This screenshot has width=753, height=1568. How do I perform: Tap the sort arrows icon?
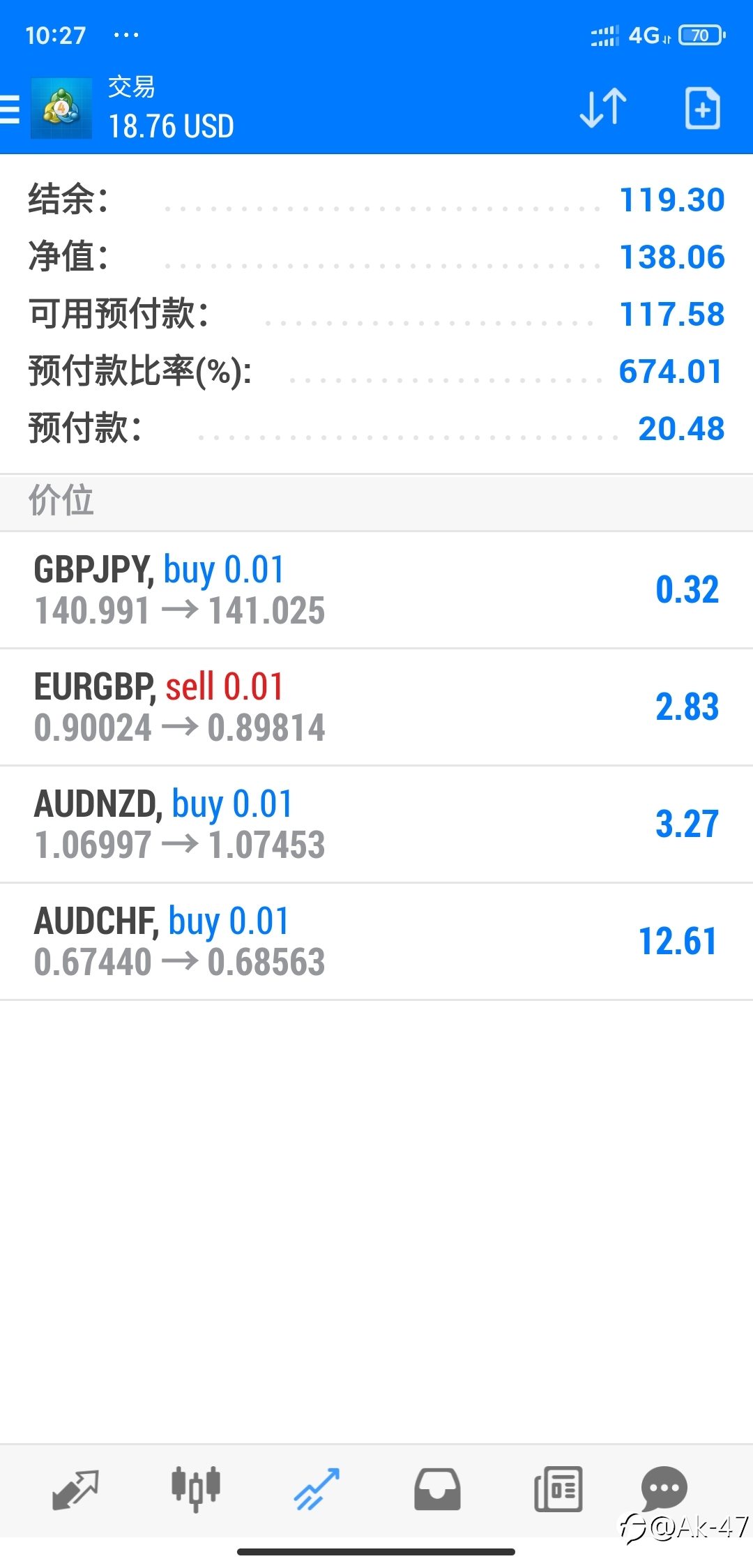(x=603, y=108)
